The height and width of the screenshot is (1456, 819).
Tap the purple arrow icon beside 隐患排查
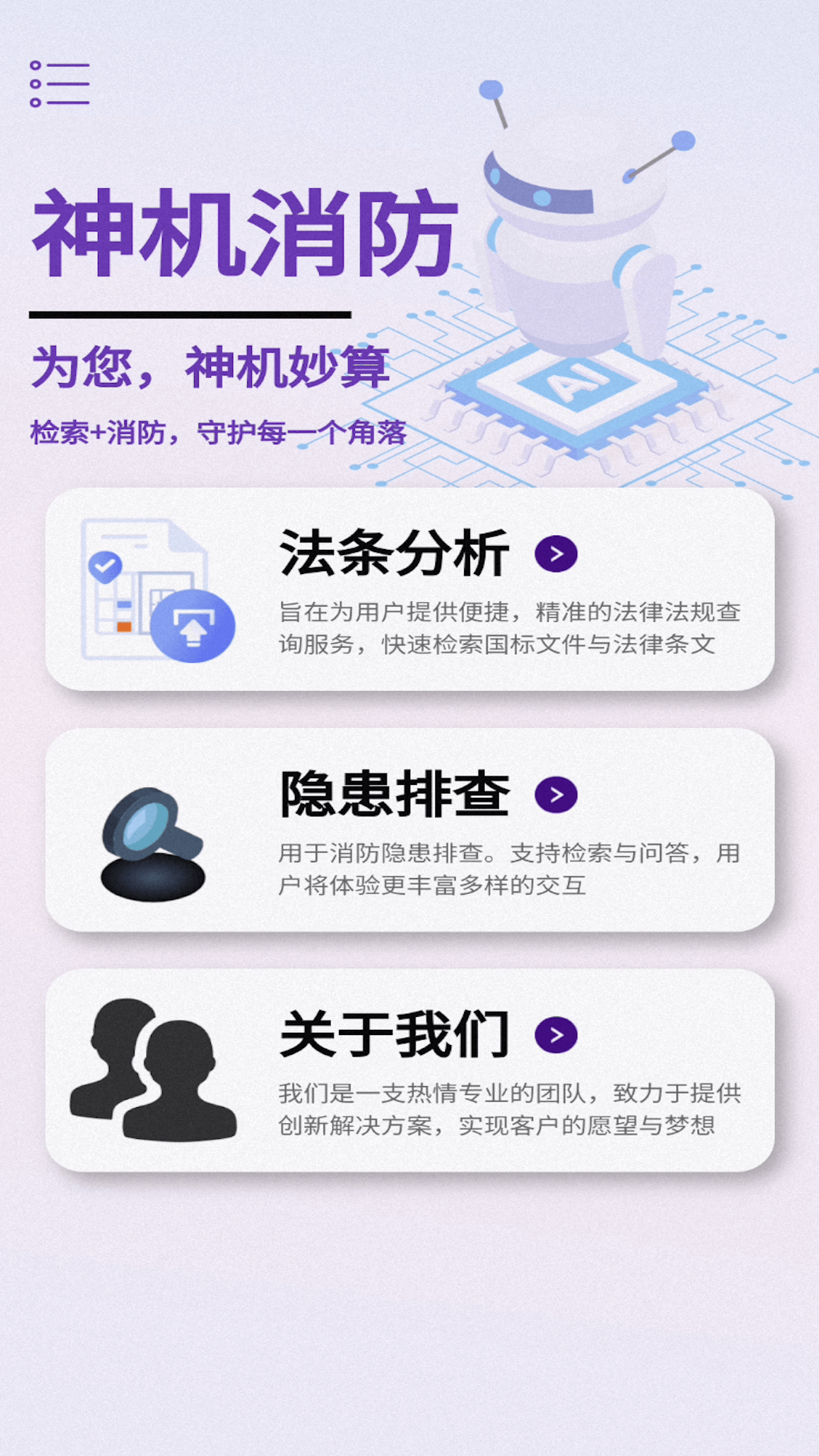[x=557, y=795]
